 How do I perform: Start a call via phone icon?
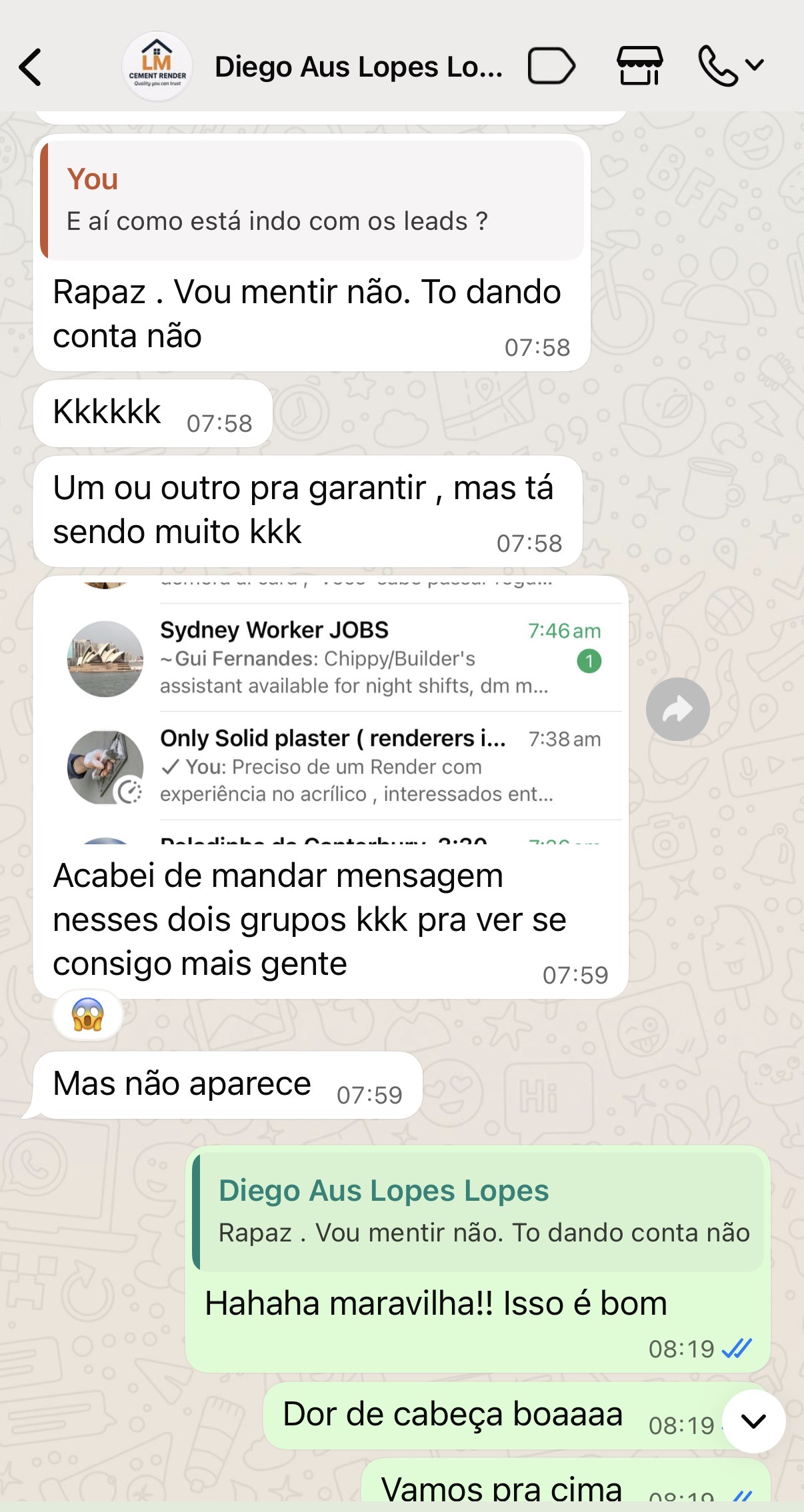pos(730,66)
